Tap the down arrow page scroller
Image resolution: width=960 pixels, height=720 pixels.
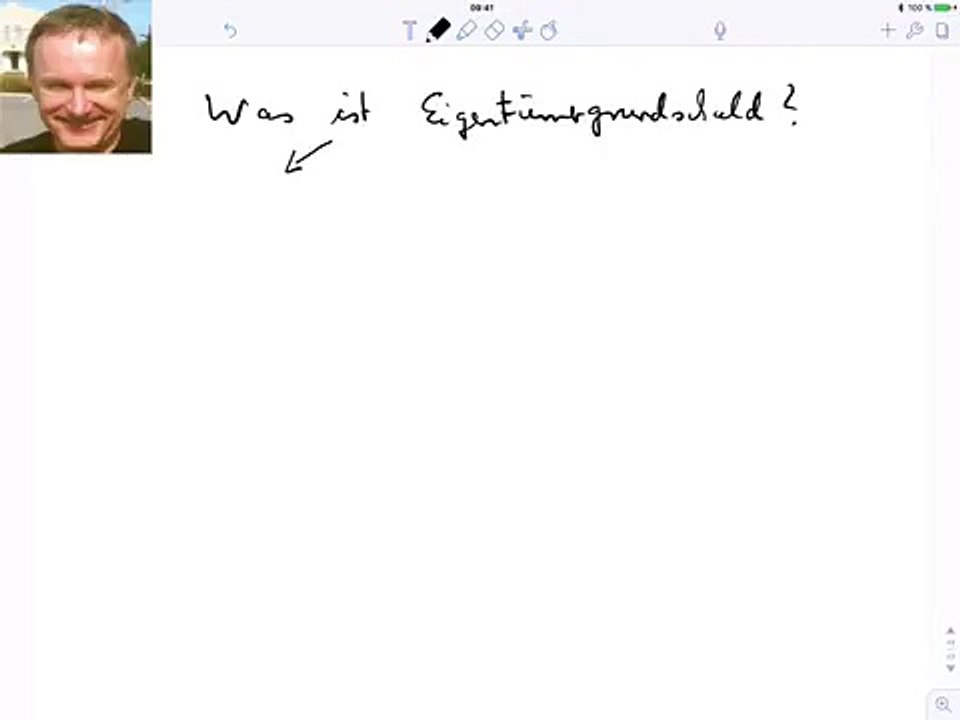tap(950, 667)
